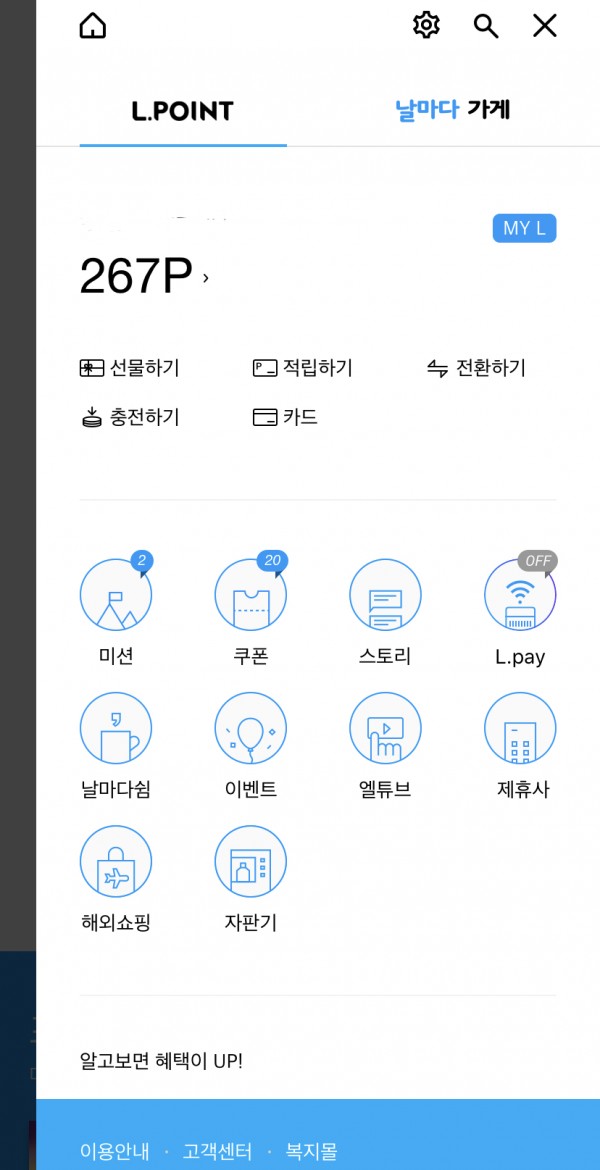Open 전환하기 option

click(476, 368)
